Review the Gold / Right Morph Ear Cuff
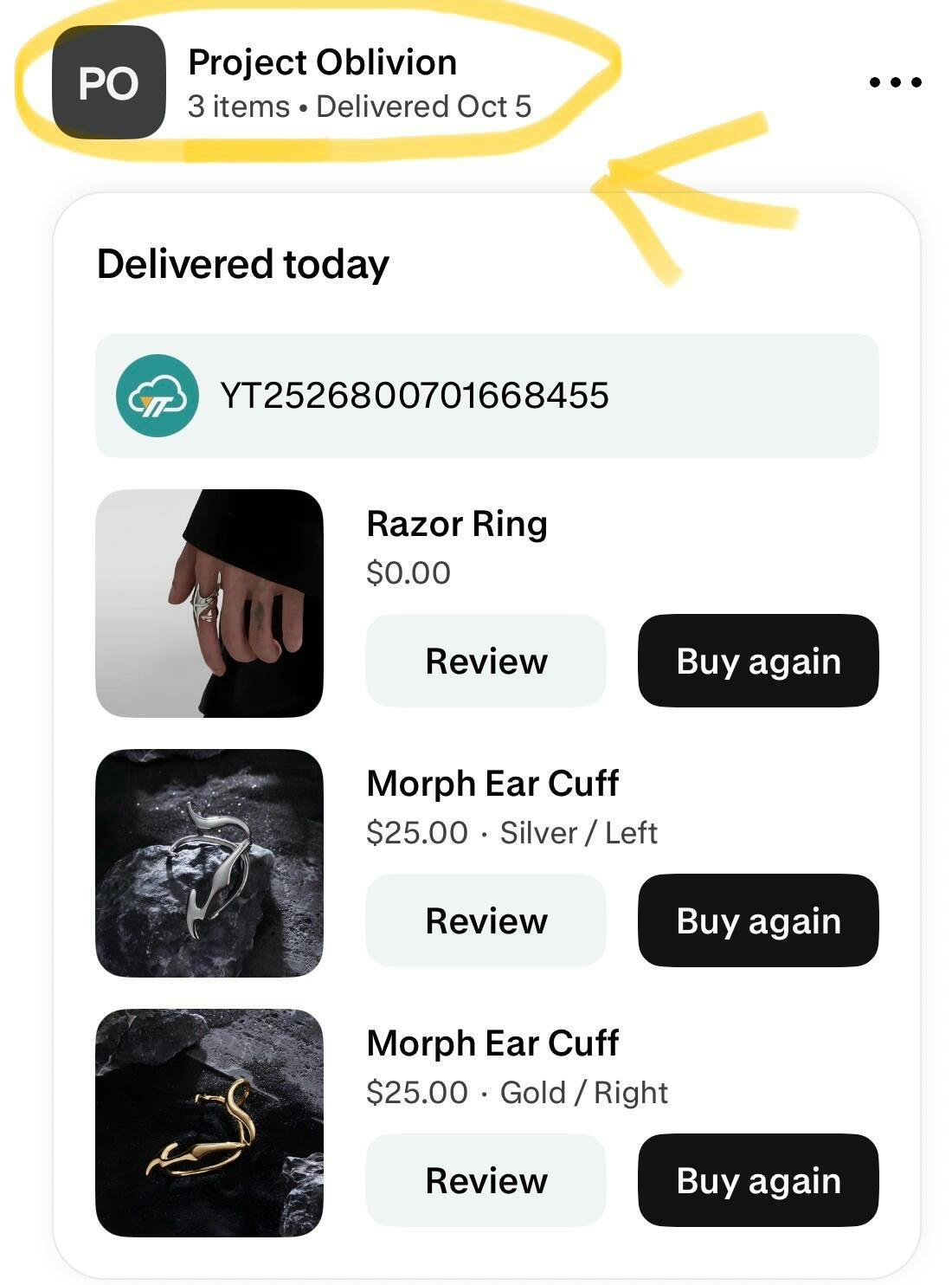952x1285 pixels. tap(486, 1180)
